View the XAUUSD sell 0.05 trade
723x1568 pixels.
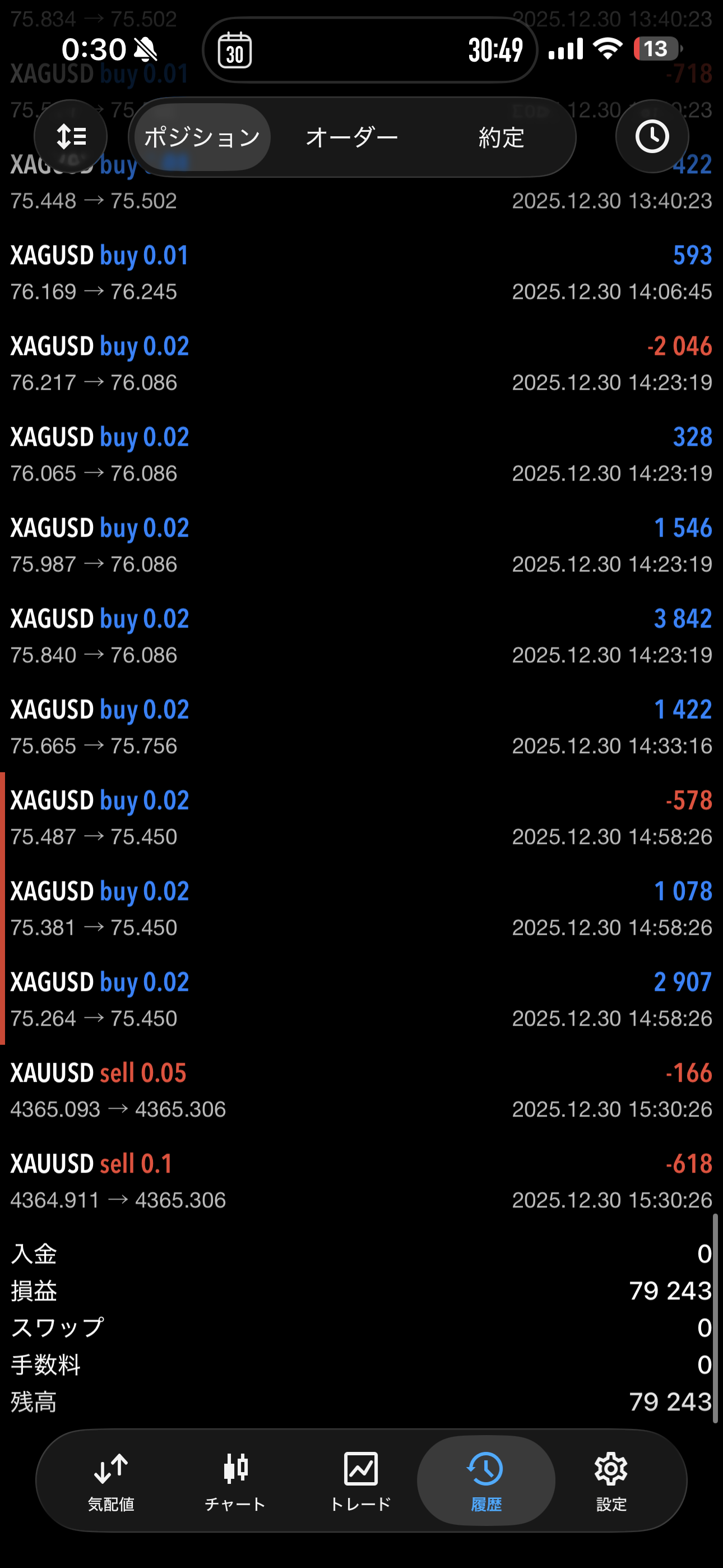tap(361, 1090)
